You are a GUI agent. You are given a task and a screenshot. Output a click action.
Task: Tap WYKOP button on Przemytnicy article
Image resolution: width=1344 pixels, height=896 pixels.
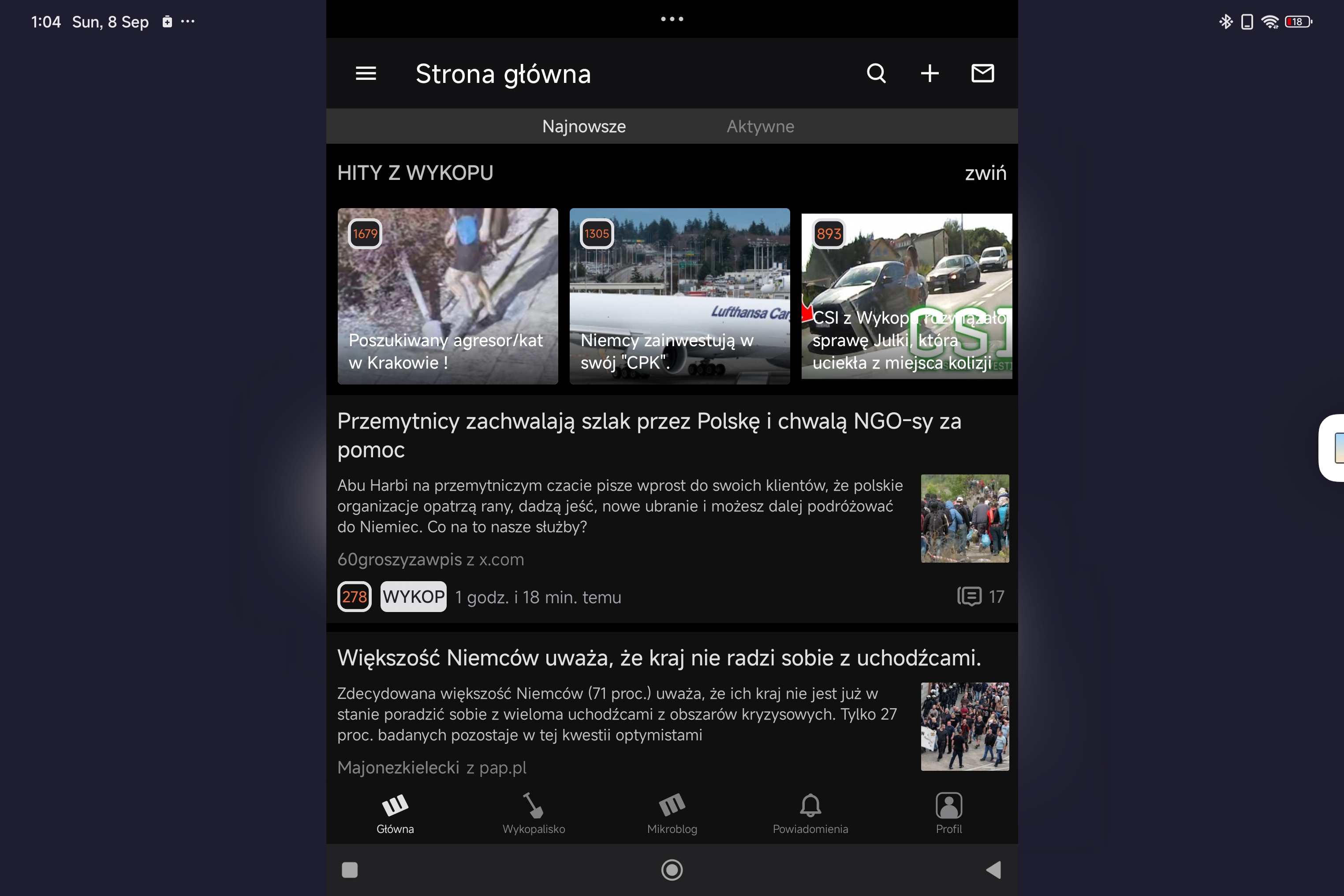[413, 597]
